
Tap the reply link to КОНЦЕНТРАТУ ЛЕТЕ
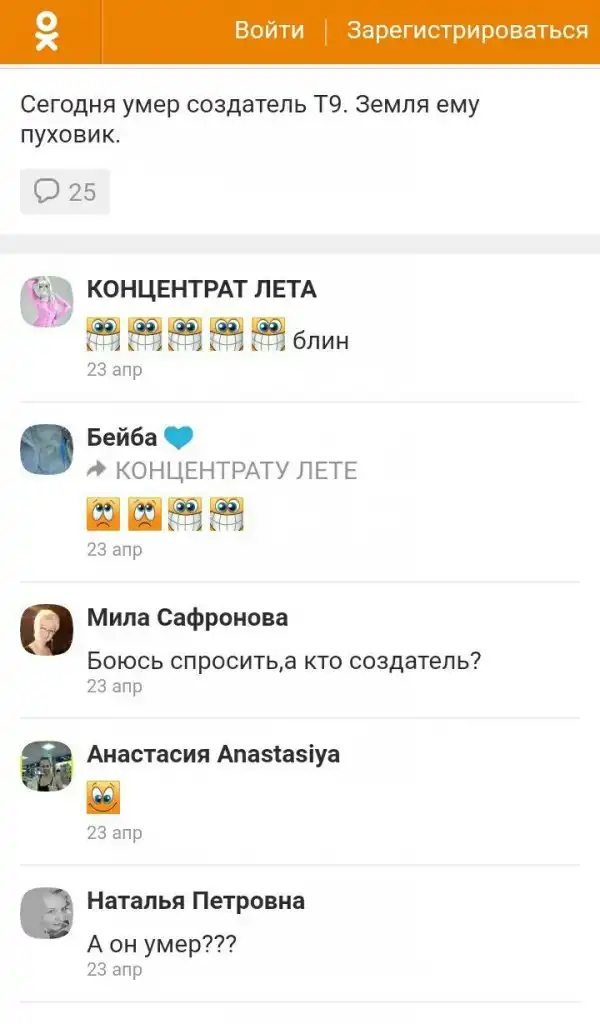(x=235, y=470)
